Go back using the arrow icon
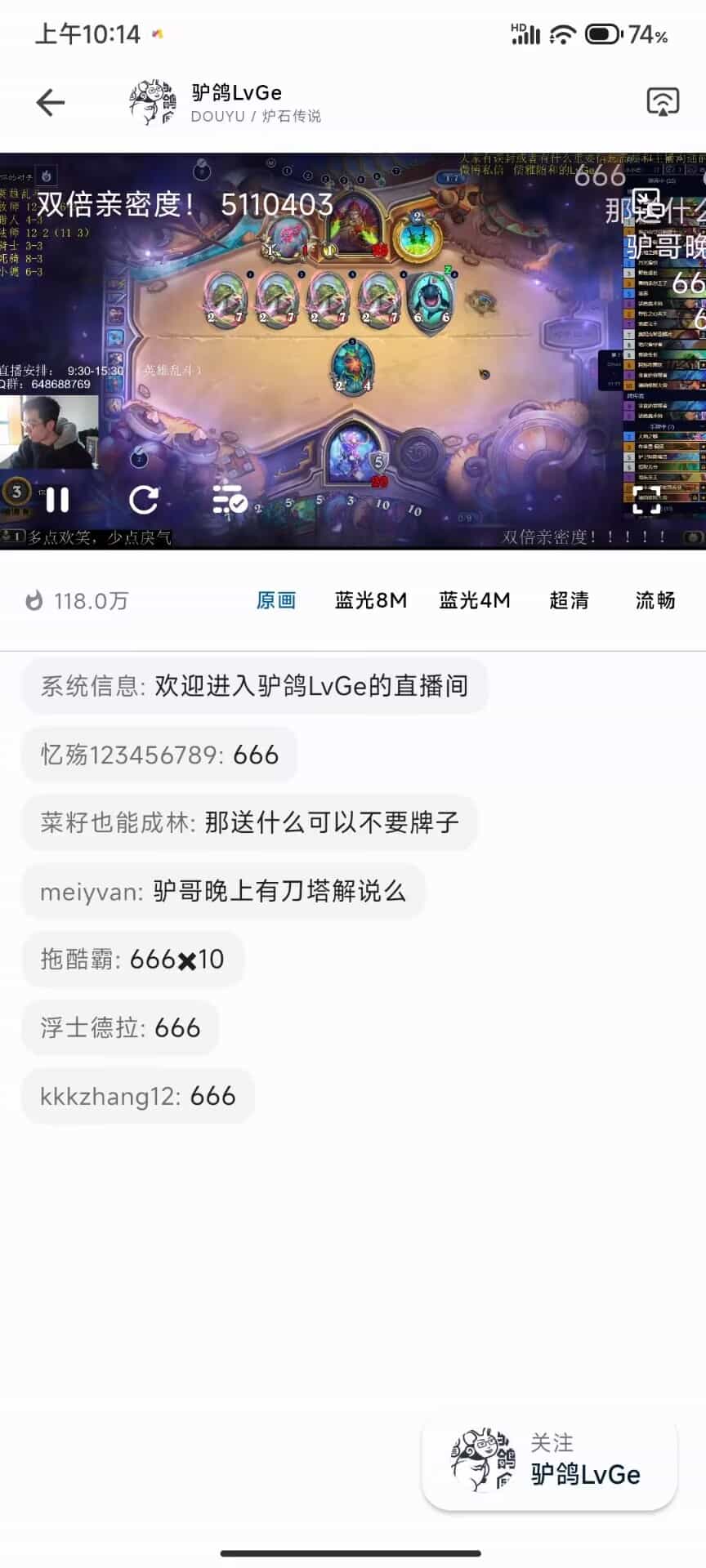This screenshot has width=706, height=1568. (51, 103)
